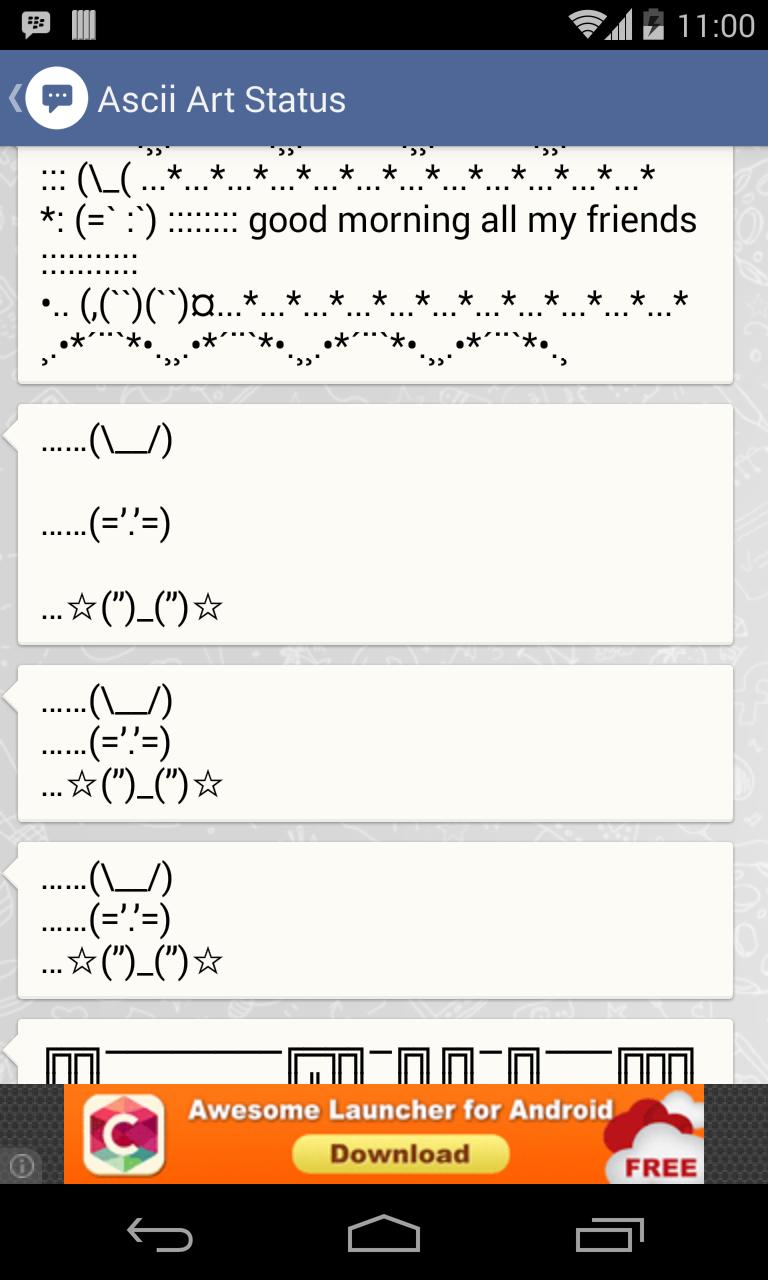Go back using the app icon arrow

pos(46,98)
